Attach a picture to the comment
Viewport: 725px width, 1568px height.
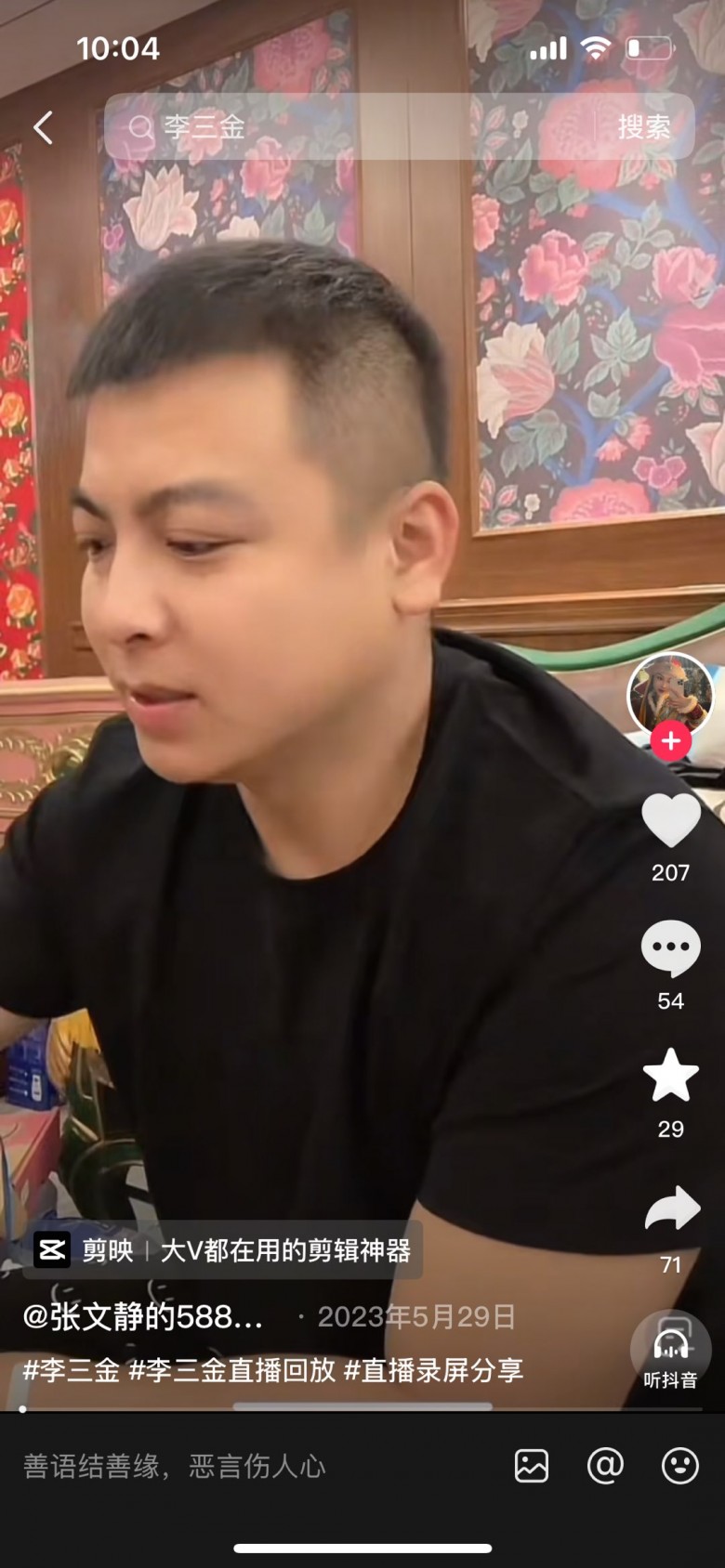tap(532, 1467)
